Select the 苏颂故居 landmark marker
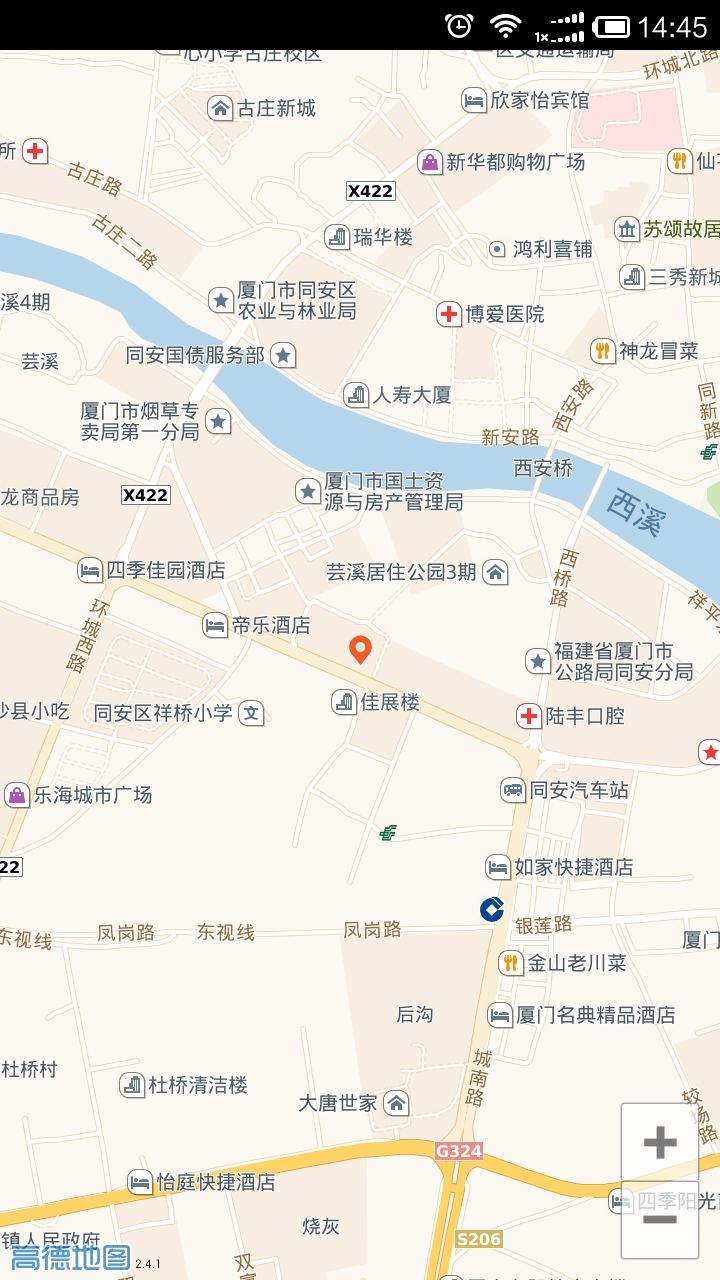Image resolution: width=720 pixels, height=1280 pixels. pos(627,229)
